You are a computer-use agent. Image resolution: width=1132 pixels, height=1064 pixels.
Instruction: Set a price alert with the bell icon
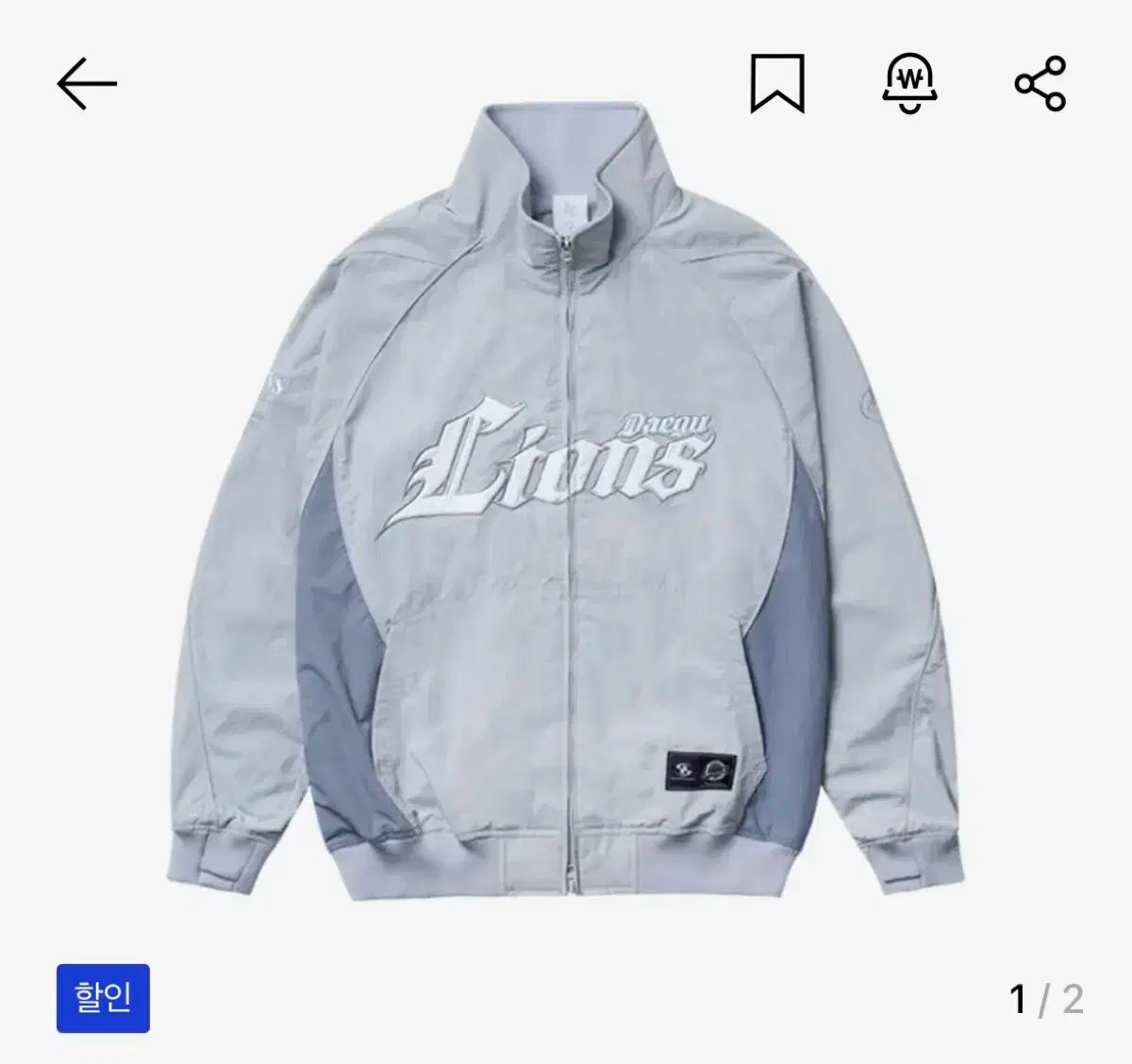pyautogui.click(x=908, y=83)
